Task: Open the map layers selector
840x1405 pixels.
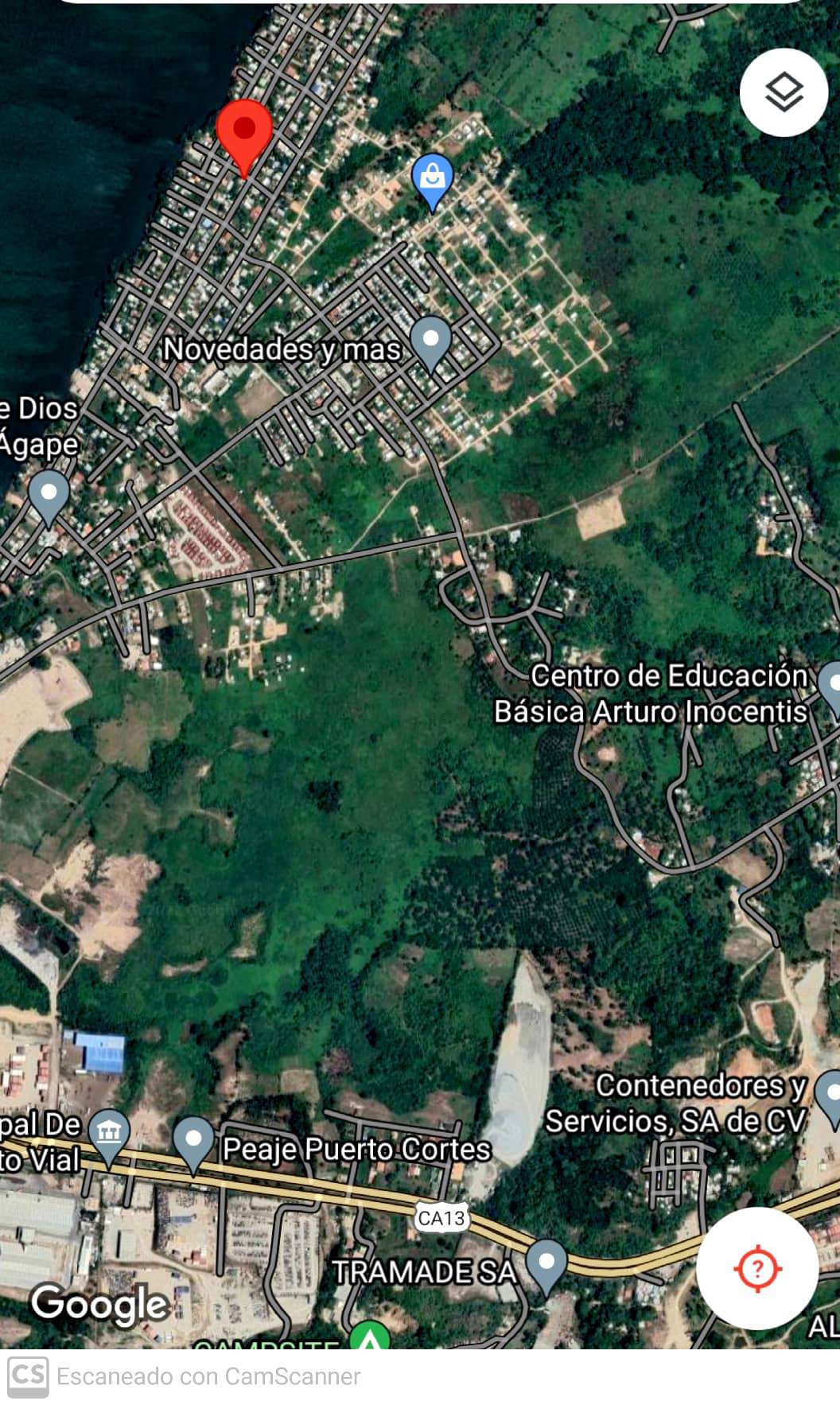Action: pyautogui.click(x=784, y=92)
